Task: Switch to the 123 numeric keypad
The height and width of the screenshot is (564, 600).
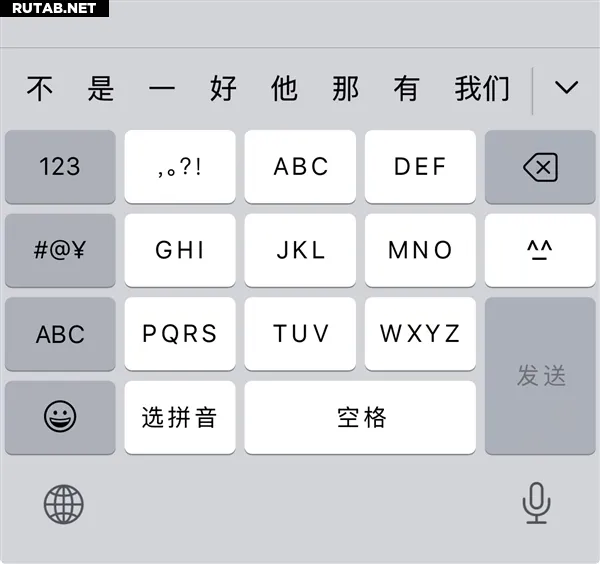Action: click(x=60, y=166)
